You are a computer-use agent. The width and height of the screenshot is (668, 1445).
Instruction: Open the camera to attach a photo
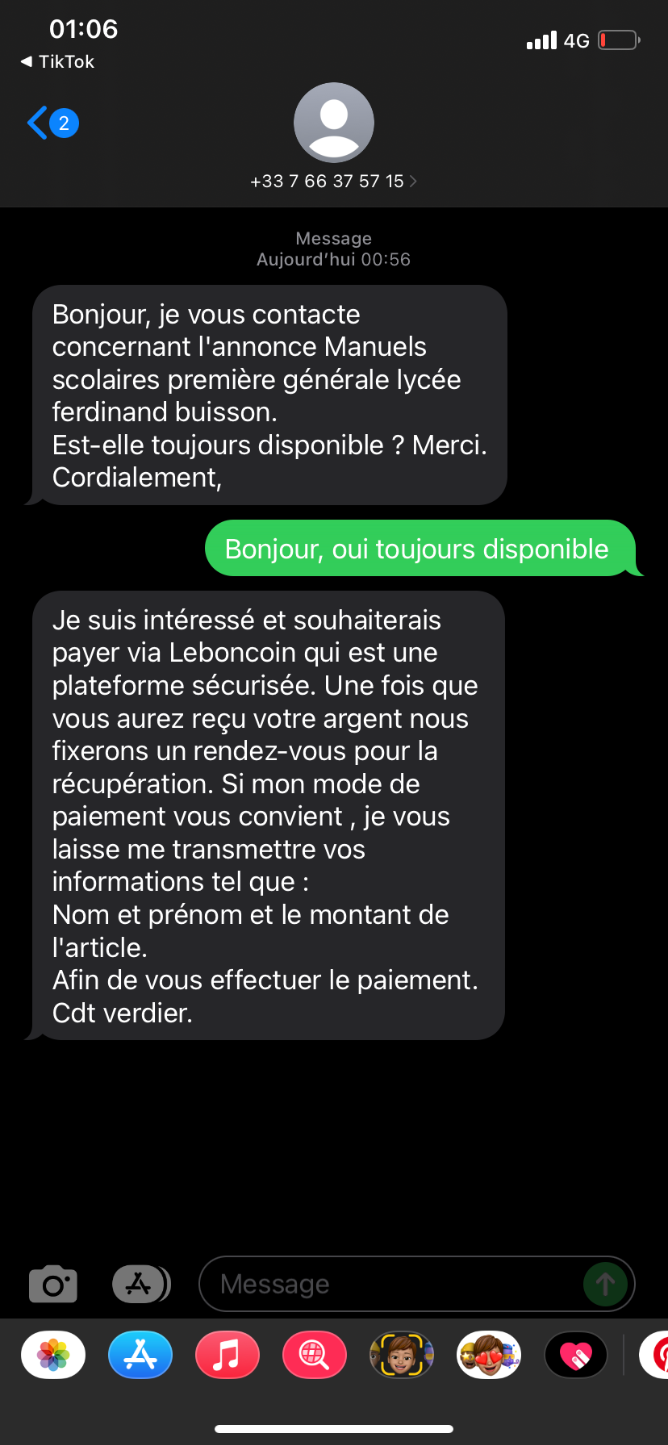click(x=53, y=1284)
